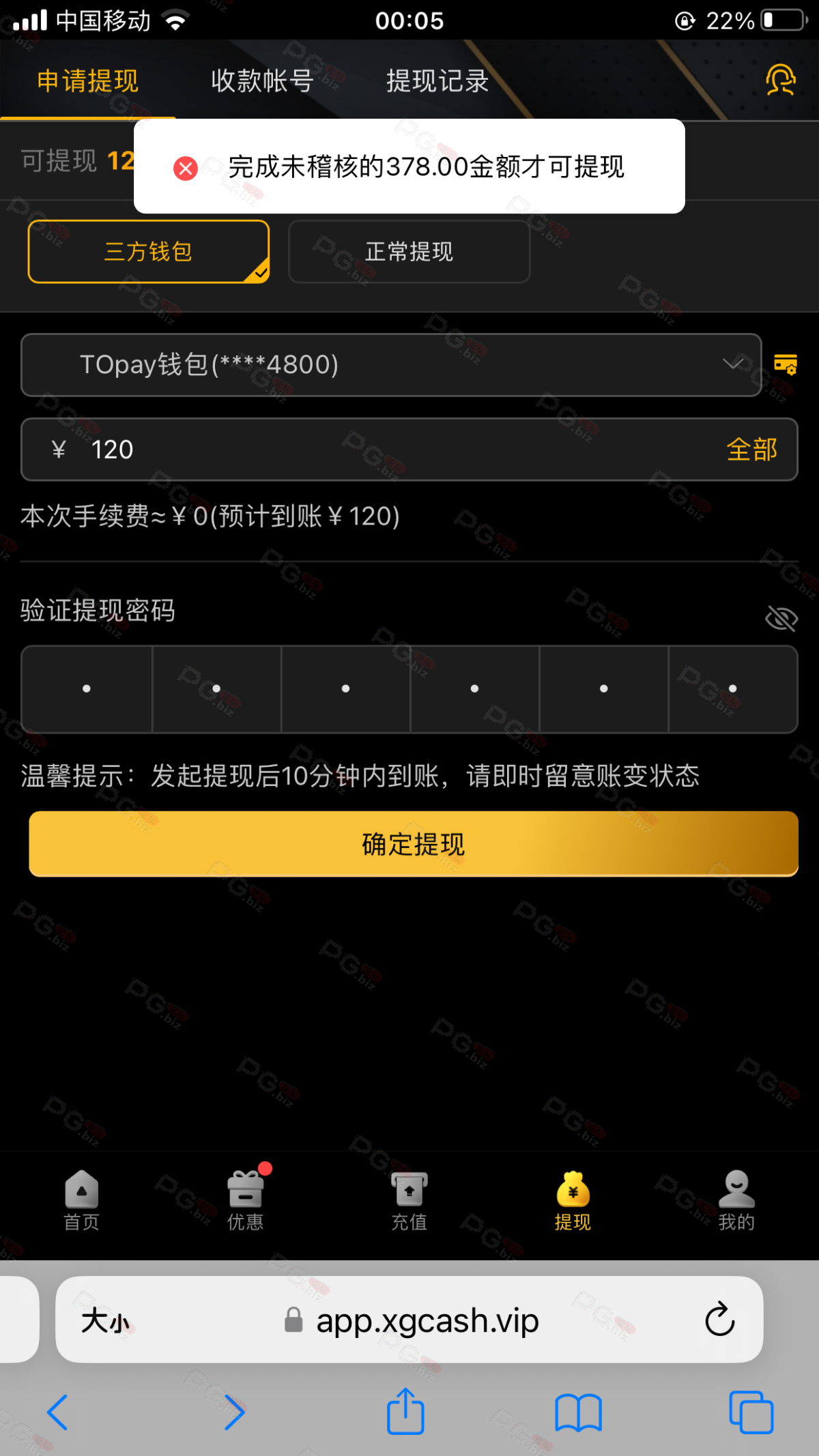Reload the page in Safari
819x1456 pixels.
point(719,1320)
